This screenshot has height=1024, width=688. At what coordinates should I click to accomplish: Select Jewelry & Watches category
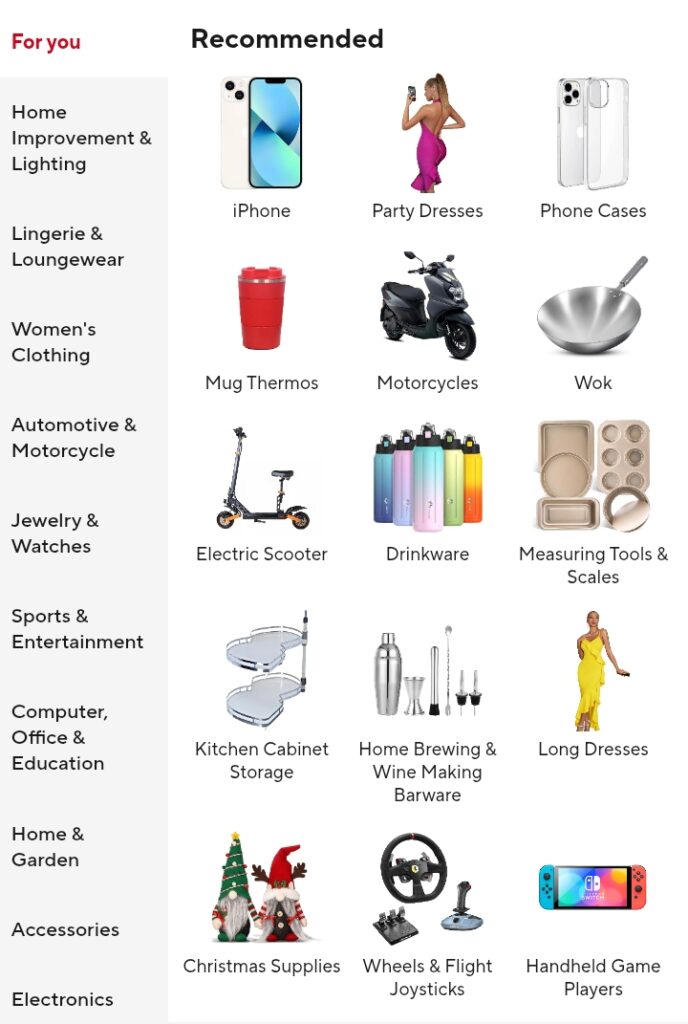pos(54,533)
